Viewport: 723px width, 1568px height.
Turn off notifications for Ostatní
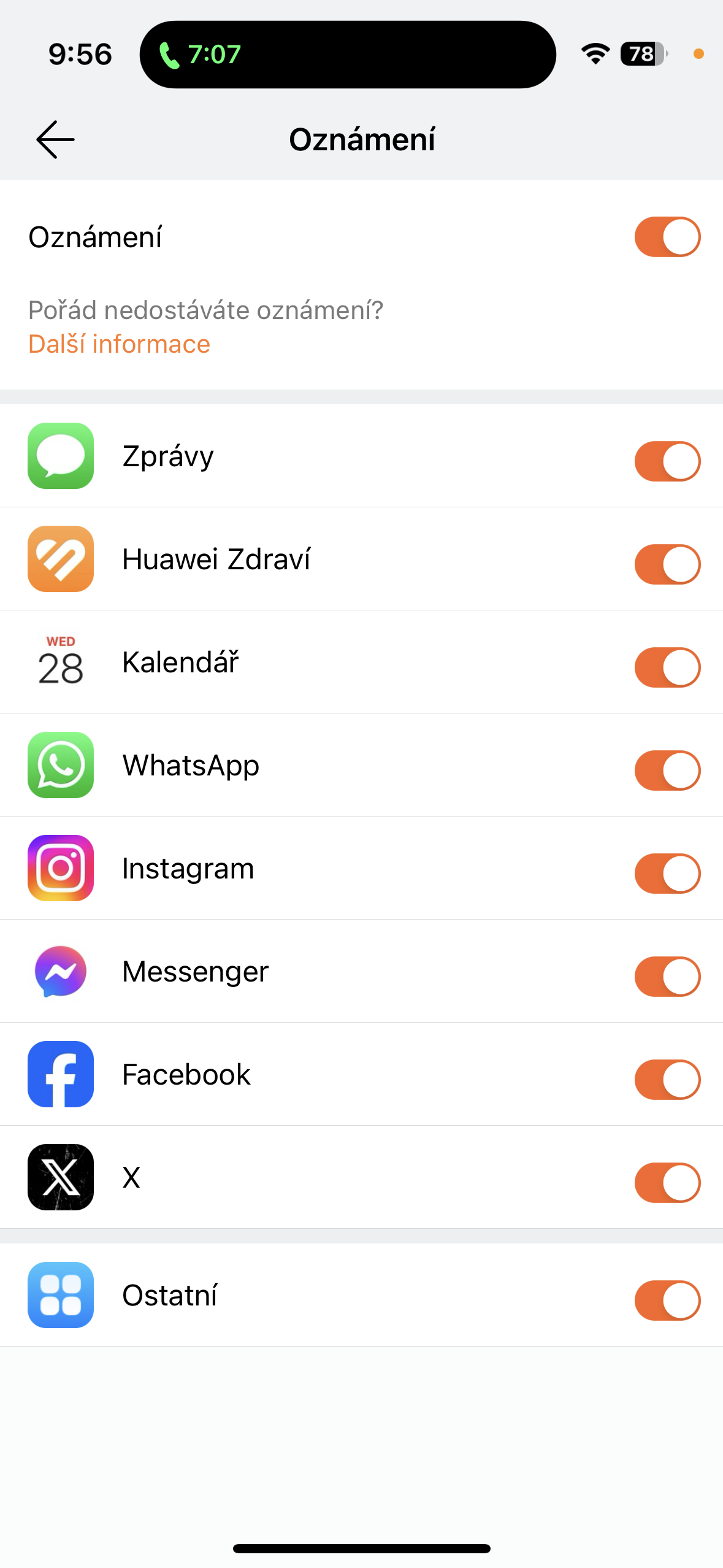[667, 1300]
